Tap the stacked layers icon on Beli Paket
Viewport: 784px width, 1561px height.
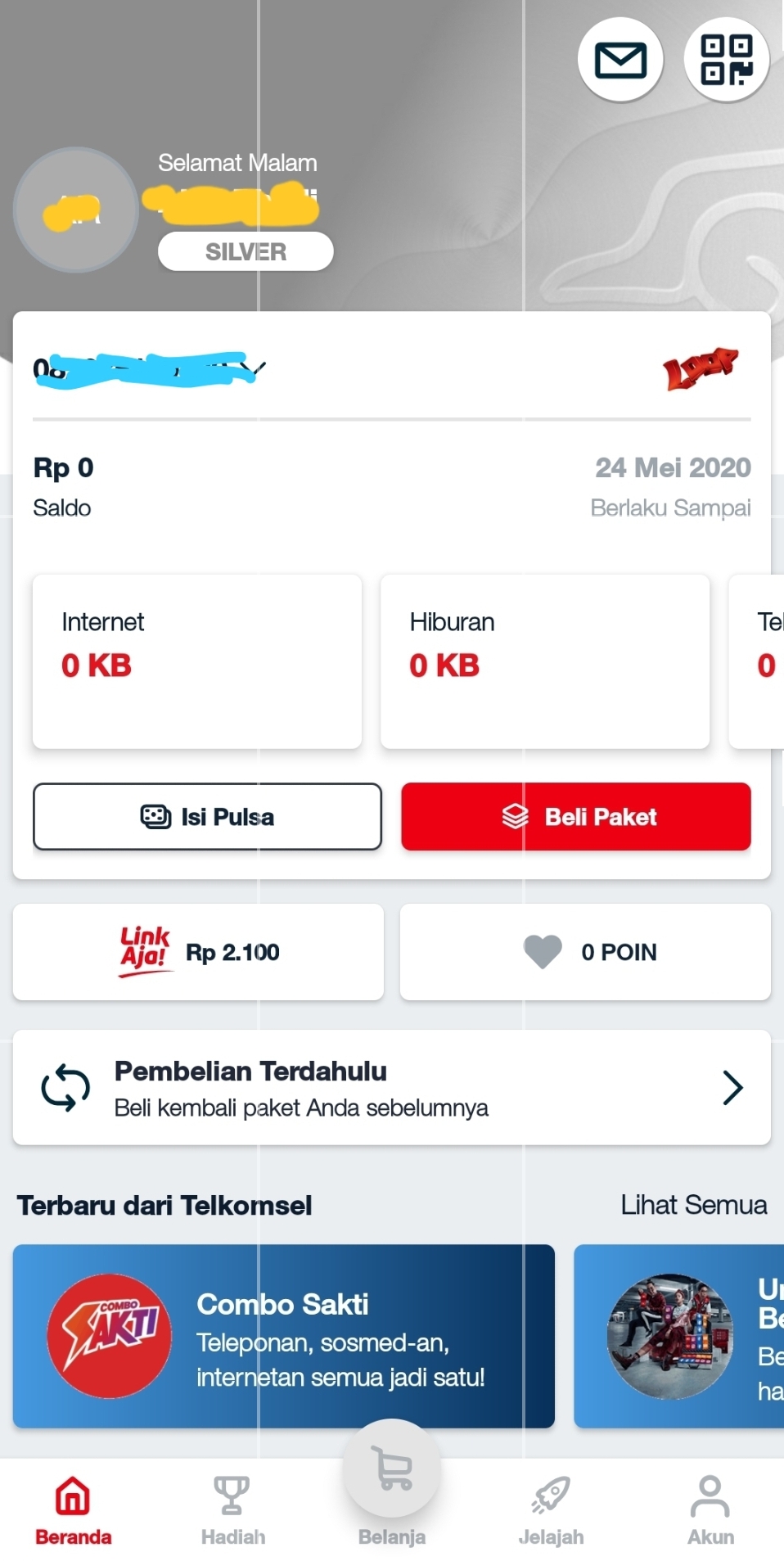(513, 816)
